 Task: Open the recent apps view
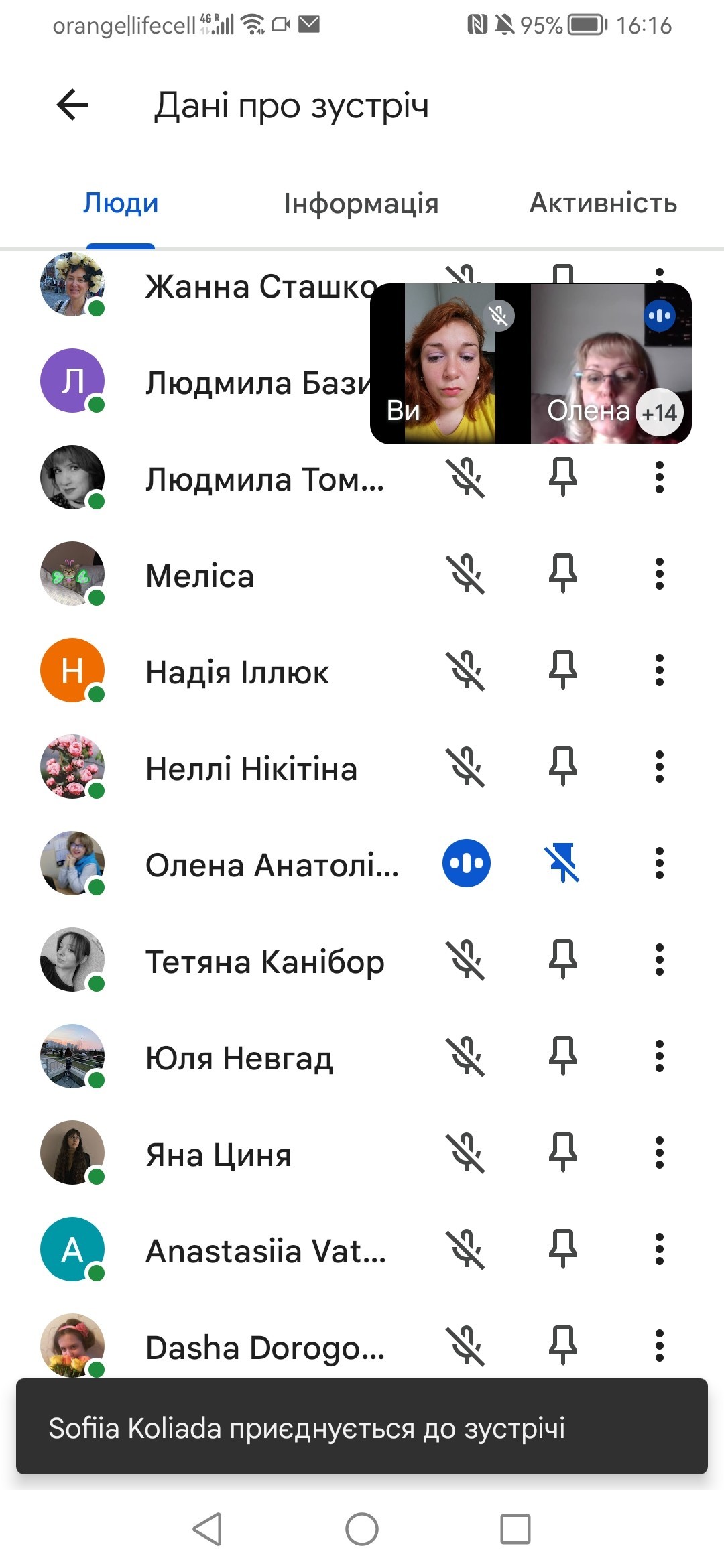pyautogui.click(x=515, y=1529)
